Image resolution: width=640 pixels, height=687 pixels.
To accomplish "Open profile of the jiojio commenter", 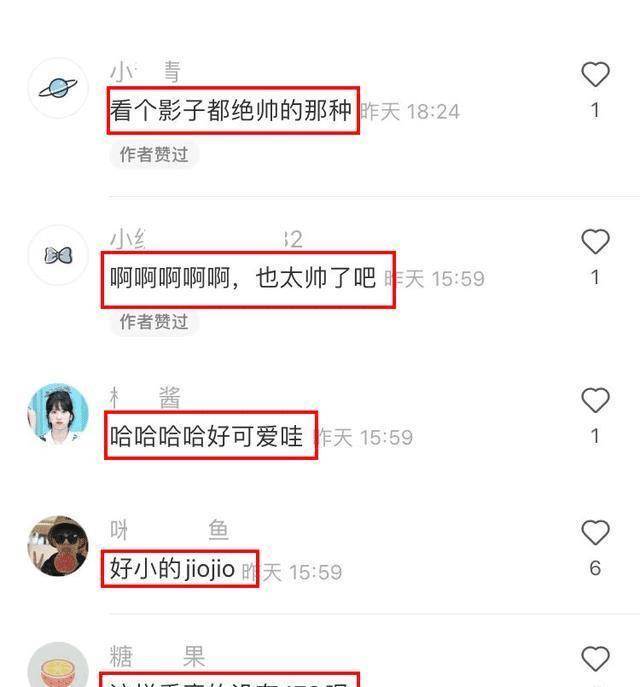I will pyautogui.click(x=58, y=547).
